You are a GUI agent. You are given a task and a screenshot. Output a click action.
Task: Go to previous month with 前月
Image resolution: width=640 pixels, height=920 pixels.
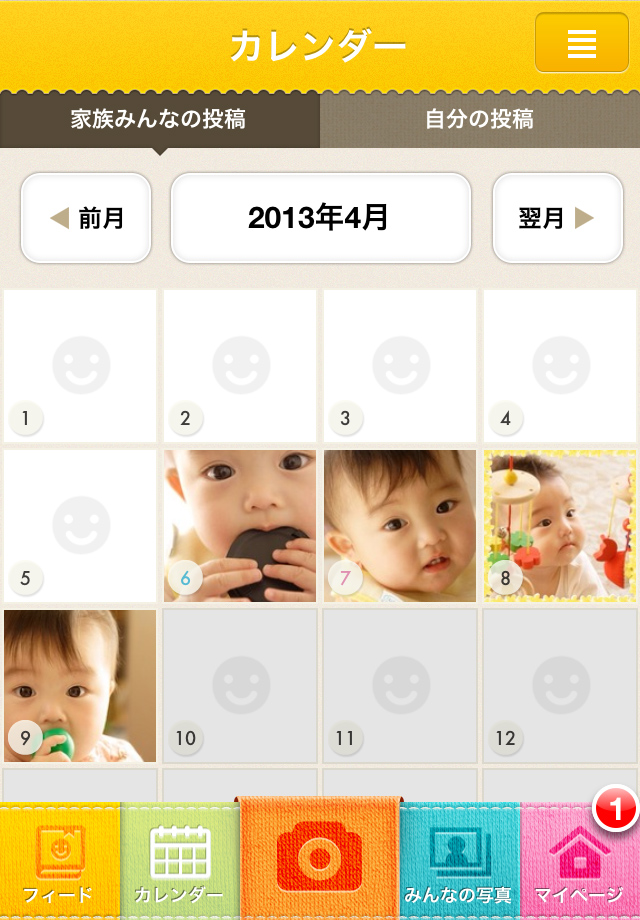(86, 218)
